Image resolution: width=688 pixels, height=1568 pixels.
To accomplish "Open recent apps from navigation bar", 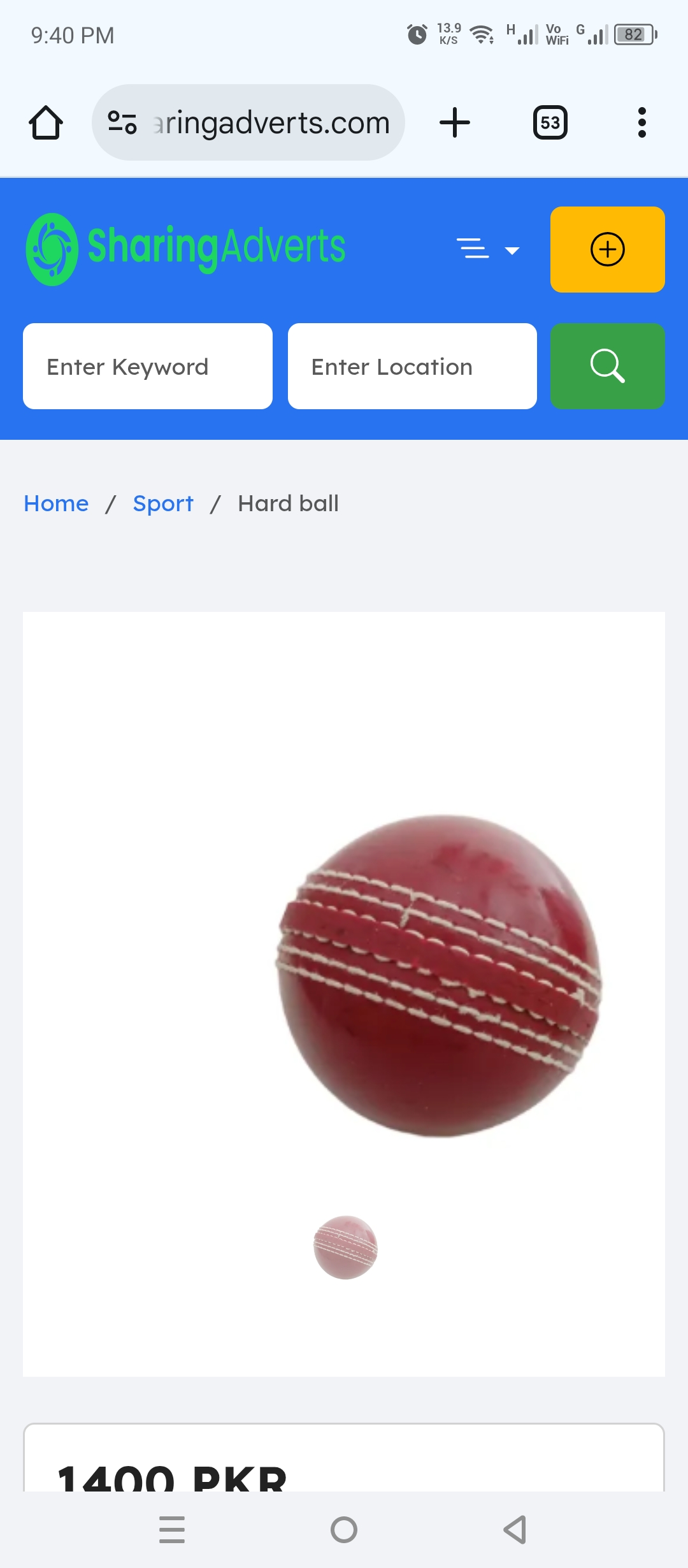I will coord(172,1529).
